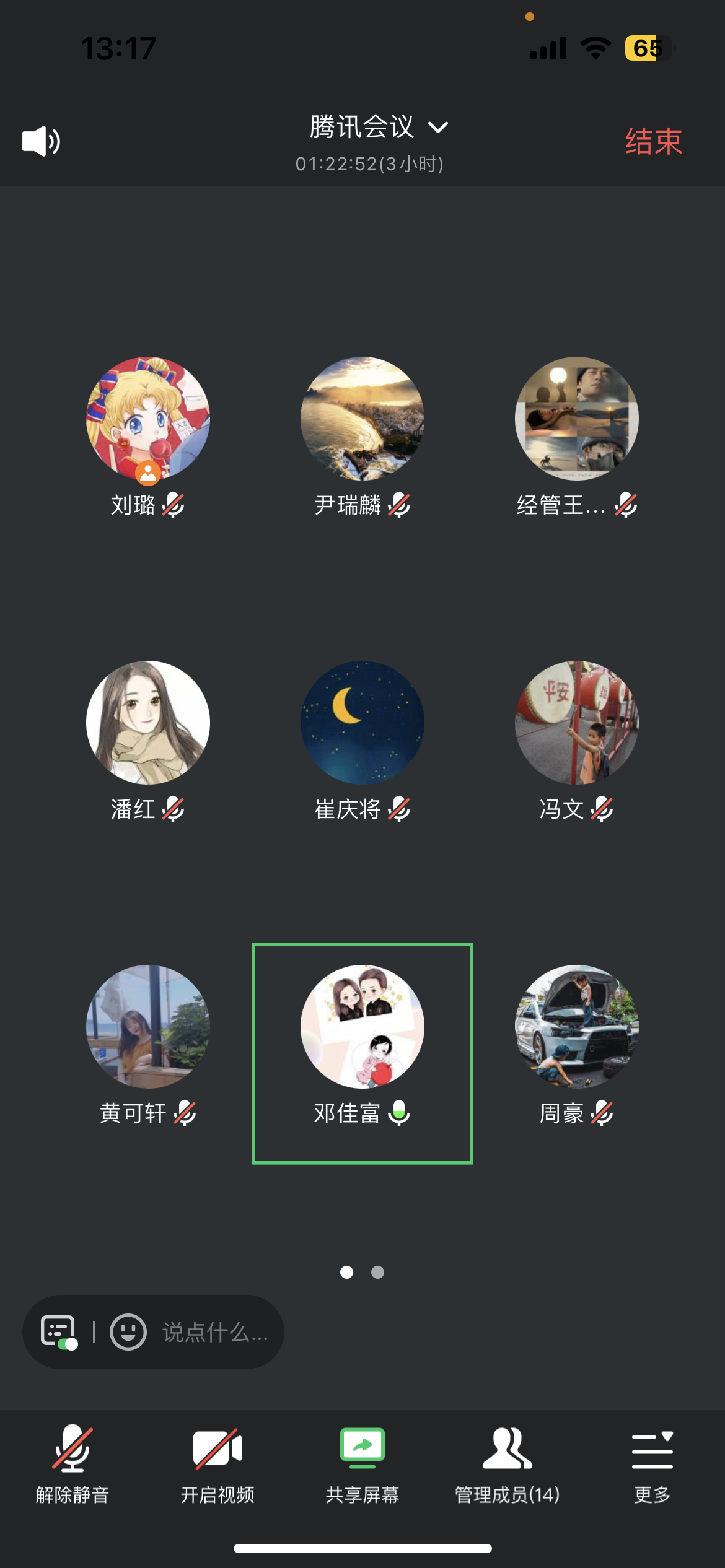Screen dimensions: 725x1568
Task: Open participant 周豪's tile
Action: [x=577, y=1027]
